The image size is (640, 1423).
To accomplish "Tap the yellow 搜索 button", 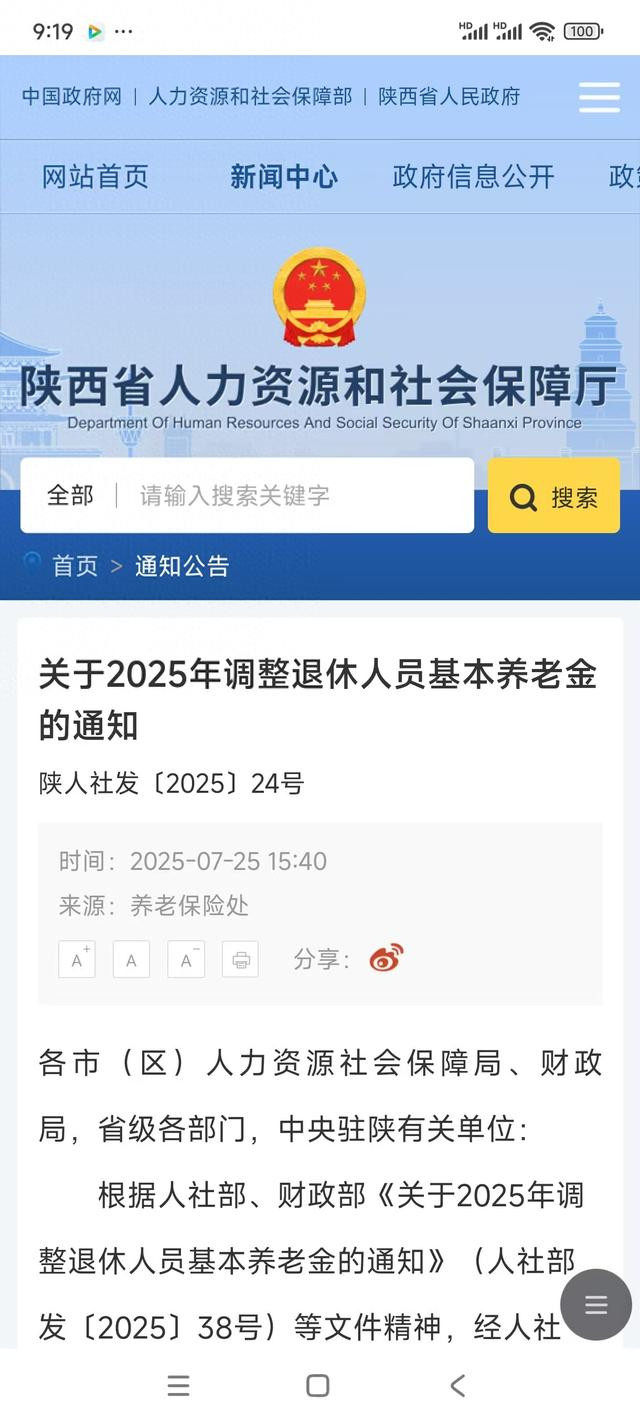I will [554, 496].
